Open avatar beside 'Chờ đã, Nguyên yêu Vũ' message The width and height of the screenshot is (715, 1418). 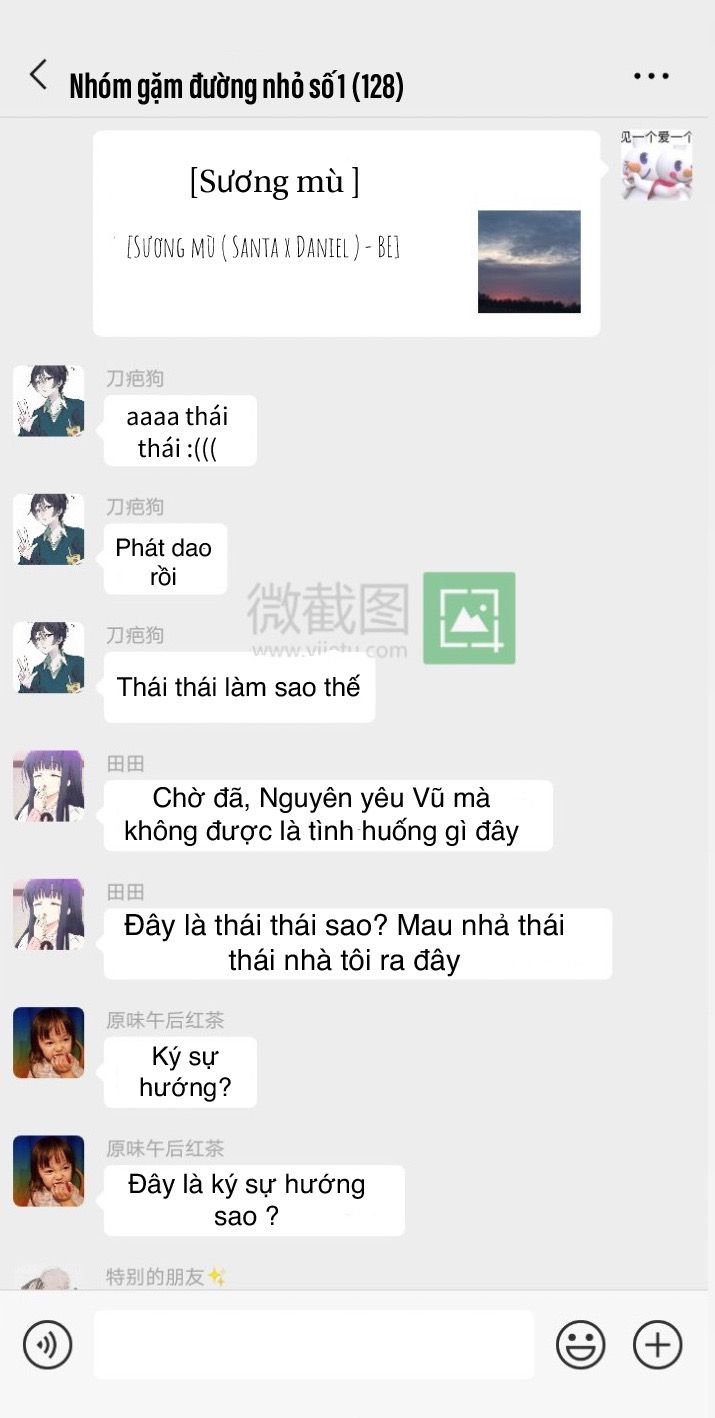click(48, 786)
